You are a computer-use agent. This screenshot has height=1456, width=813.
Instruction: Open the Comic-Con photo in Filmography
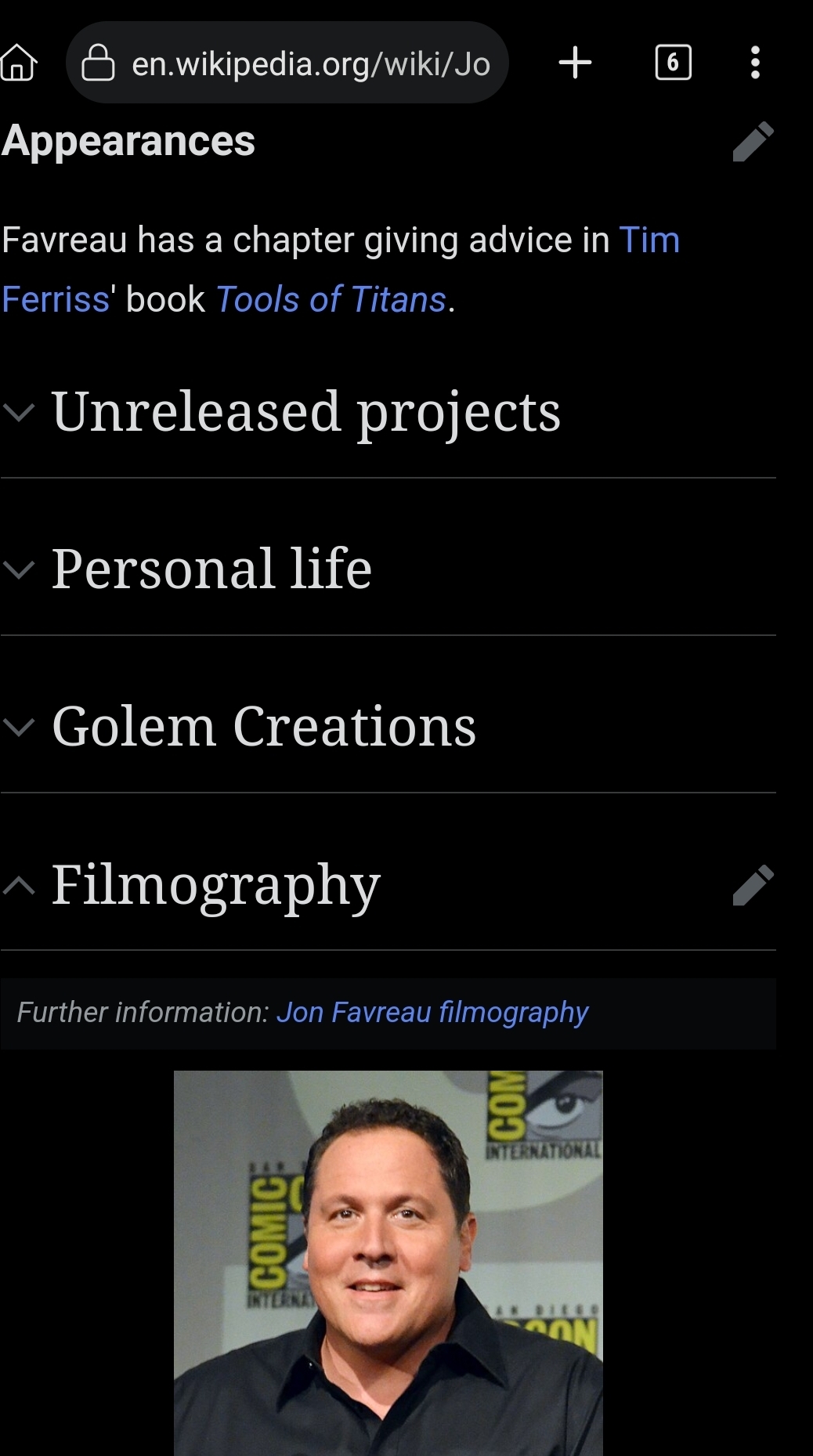pyautogui.click(x=388, y=1263)
